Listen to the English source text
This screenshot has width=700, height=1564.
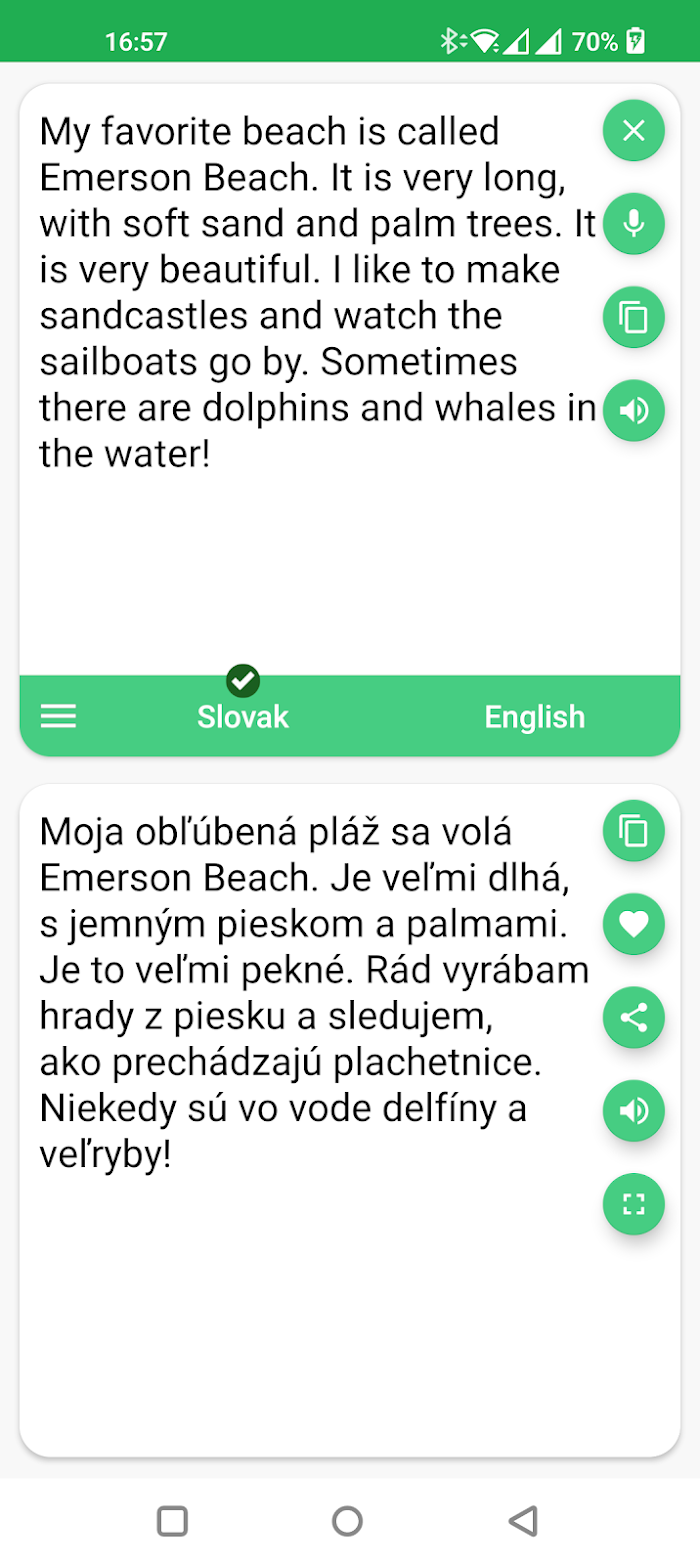click(x=633, y=410)
